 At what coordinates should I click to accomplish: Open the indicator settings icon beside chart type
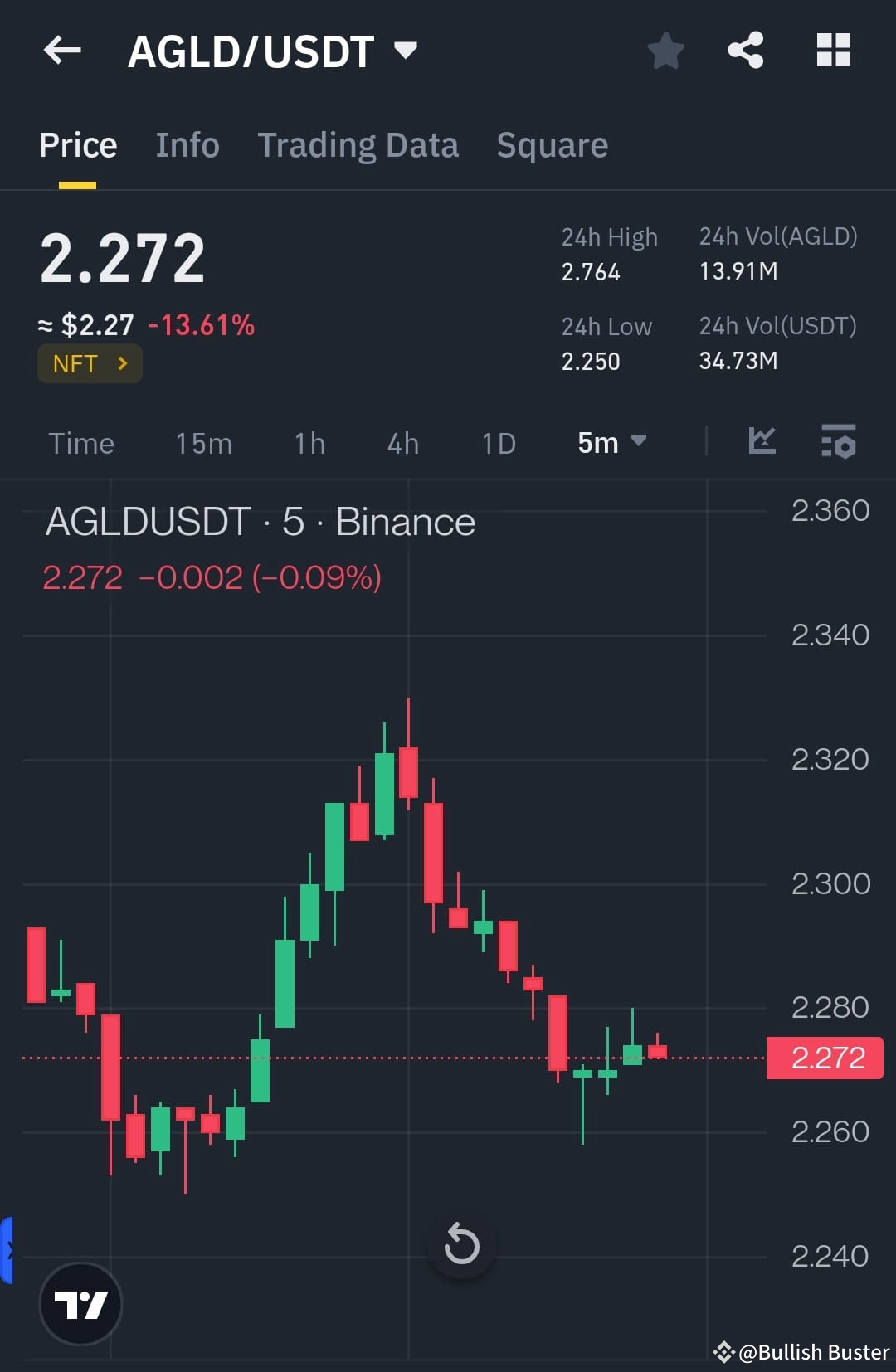pos(839,443)
